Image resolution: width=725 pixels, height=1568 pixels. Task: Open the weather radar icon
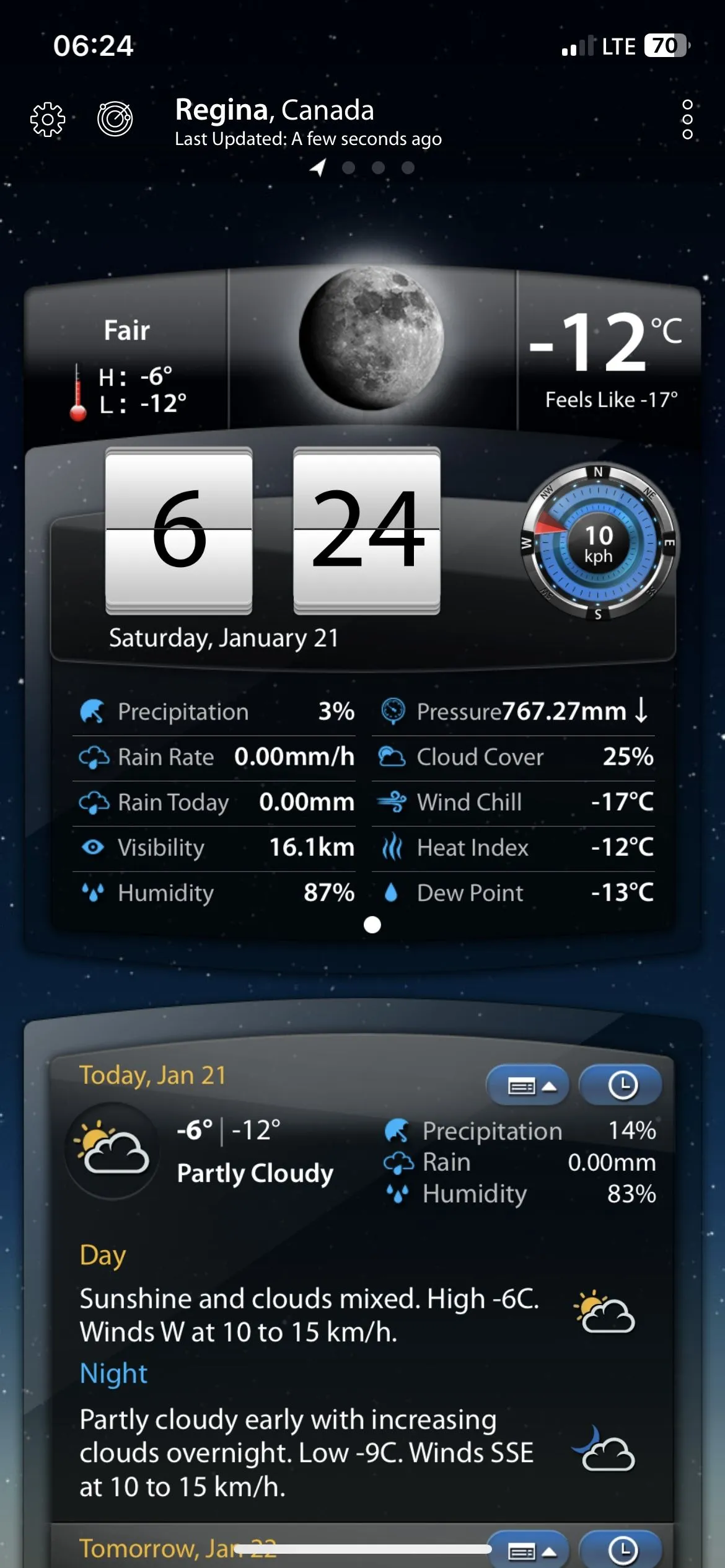115,118
